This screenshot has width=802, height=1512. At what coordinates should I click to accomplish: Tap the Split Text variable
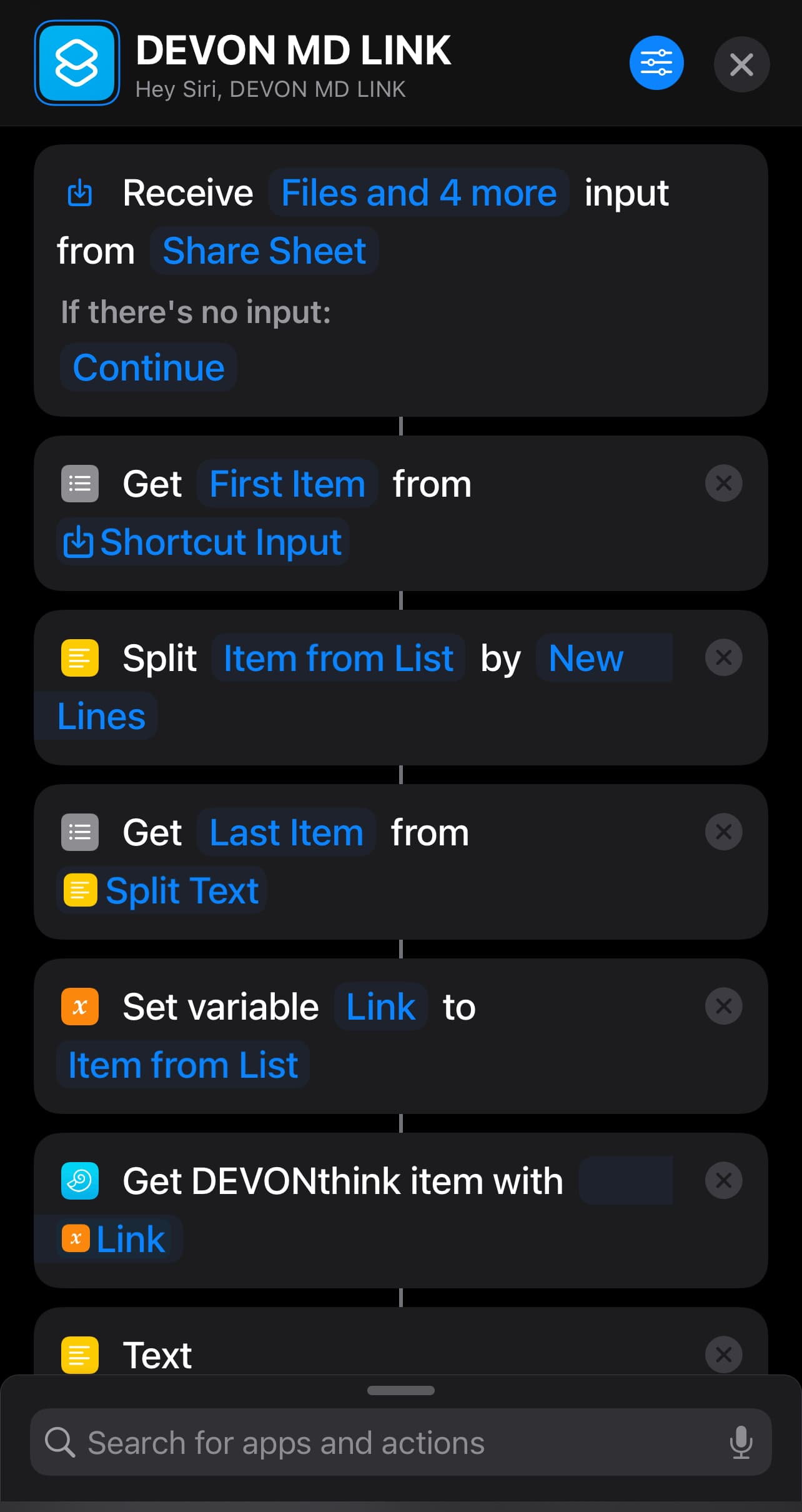click(x=162, y=890)
